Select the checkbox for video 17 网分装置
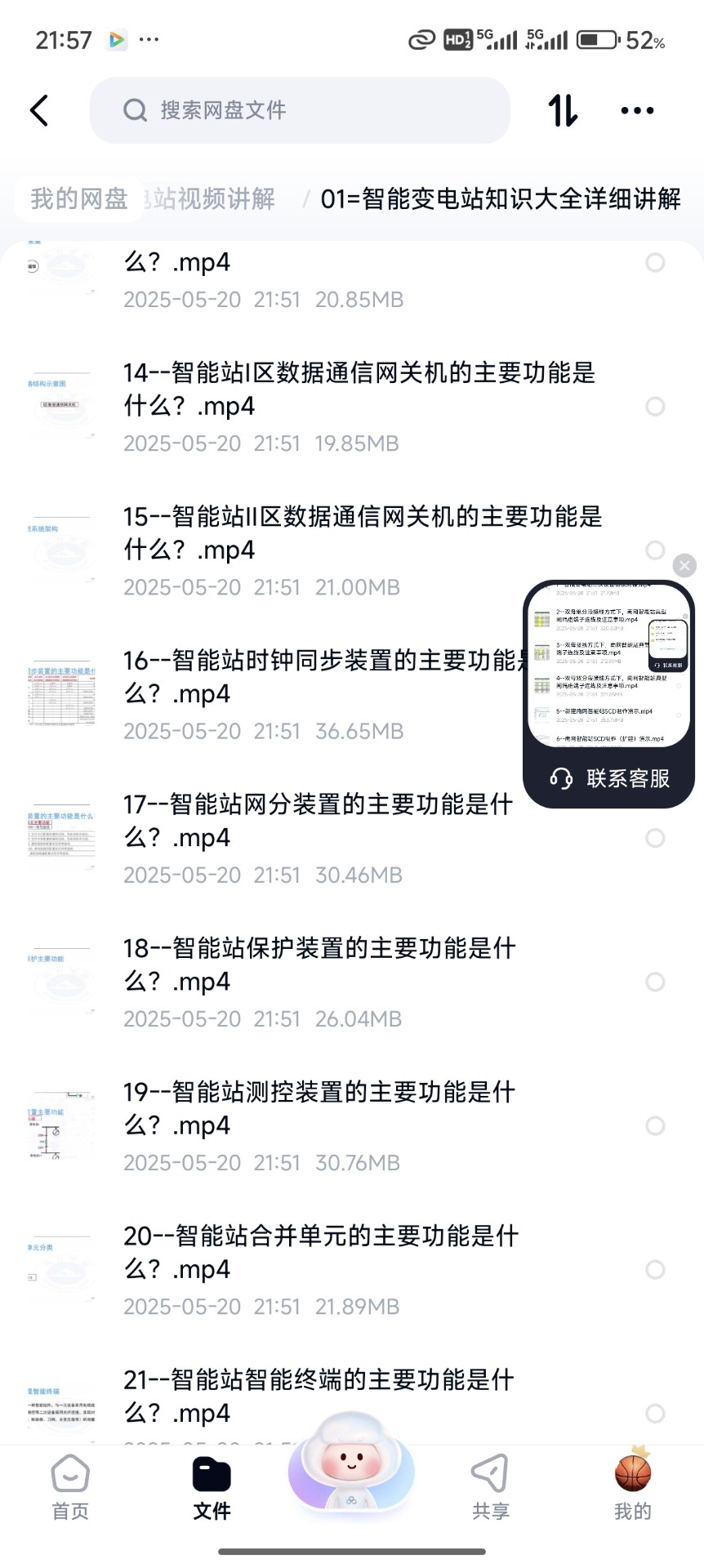Viewport: 704px width, 1568px height. [x=655, y=838]
